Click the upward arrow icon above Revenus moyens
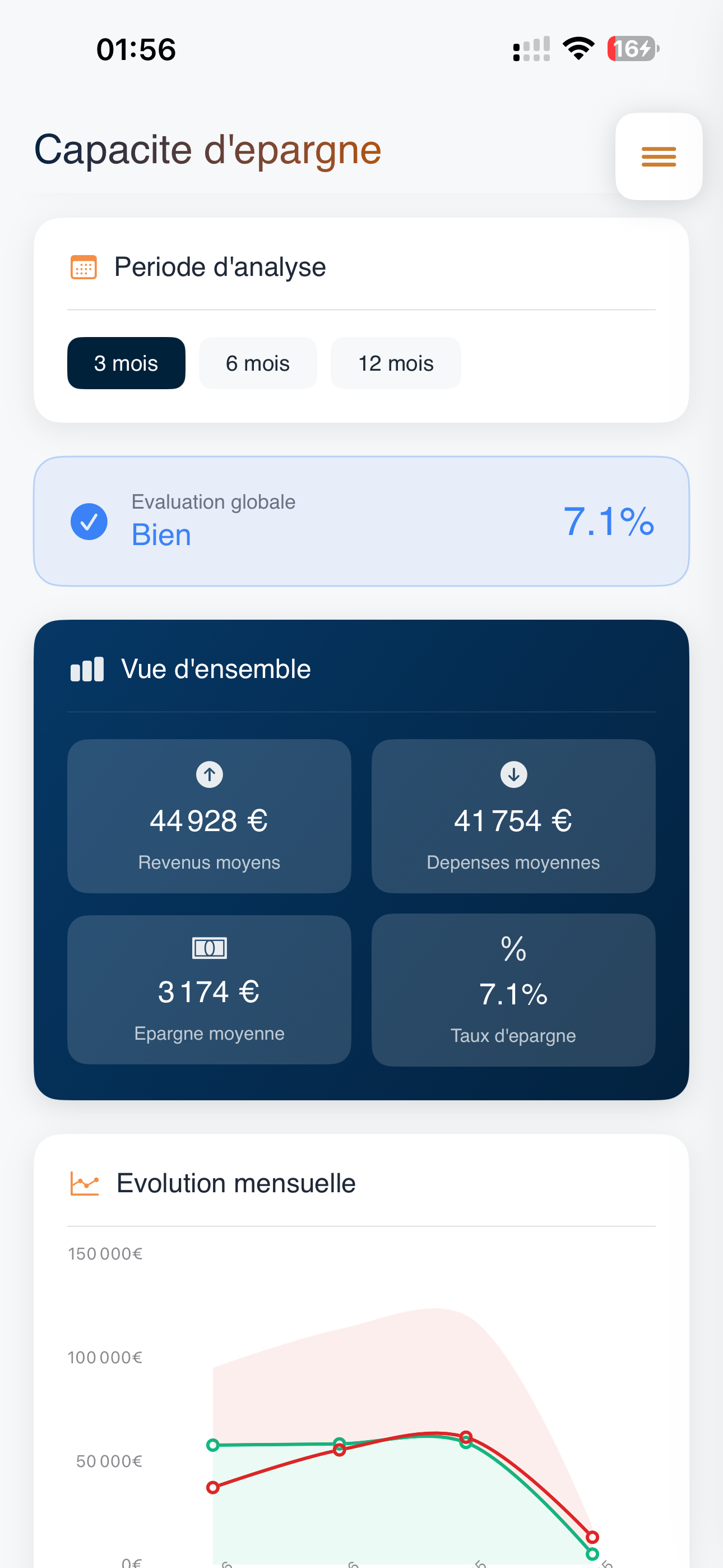The height and width of the screenshot is (1568, 723). click(x=210, y=774)
